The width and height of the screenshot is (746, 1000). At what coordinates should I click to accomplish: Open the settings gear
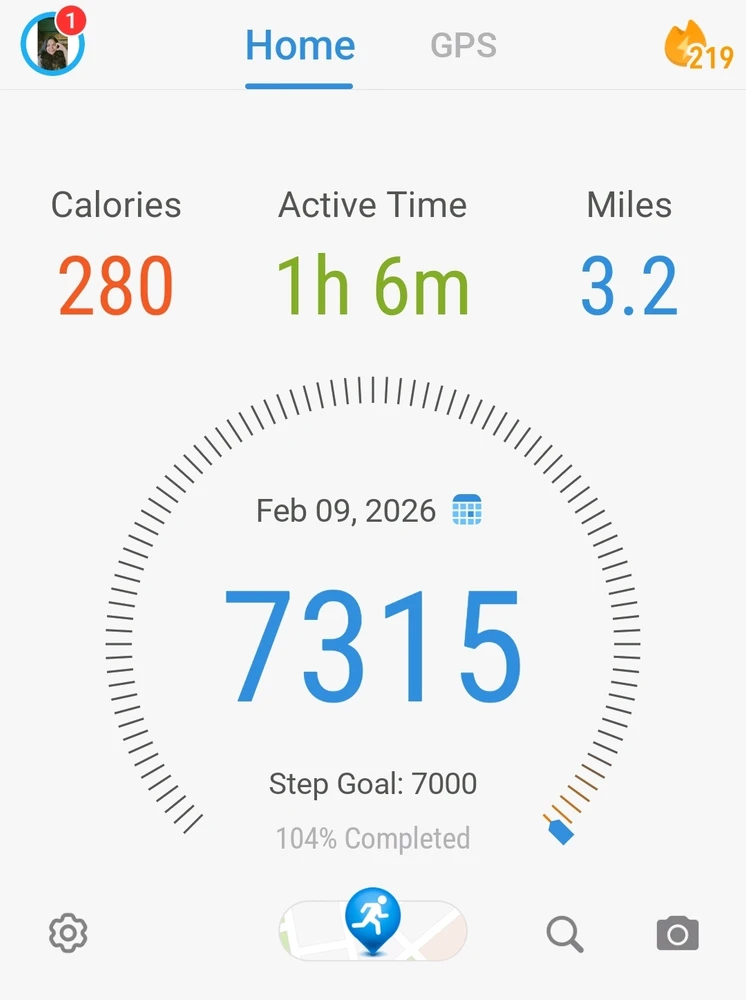(x=68, y=933)
